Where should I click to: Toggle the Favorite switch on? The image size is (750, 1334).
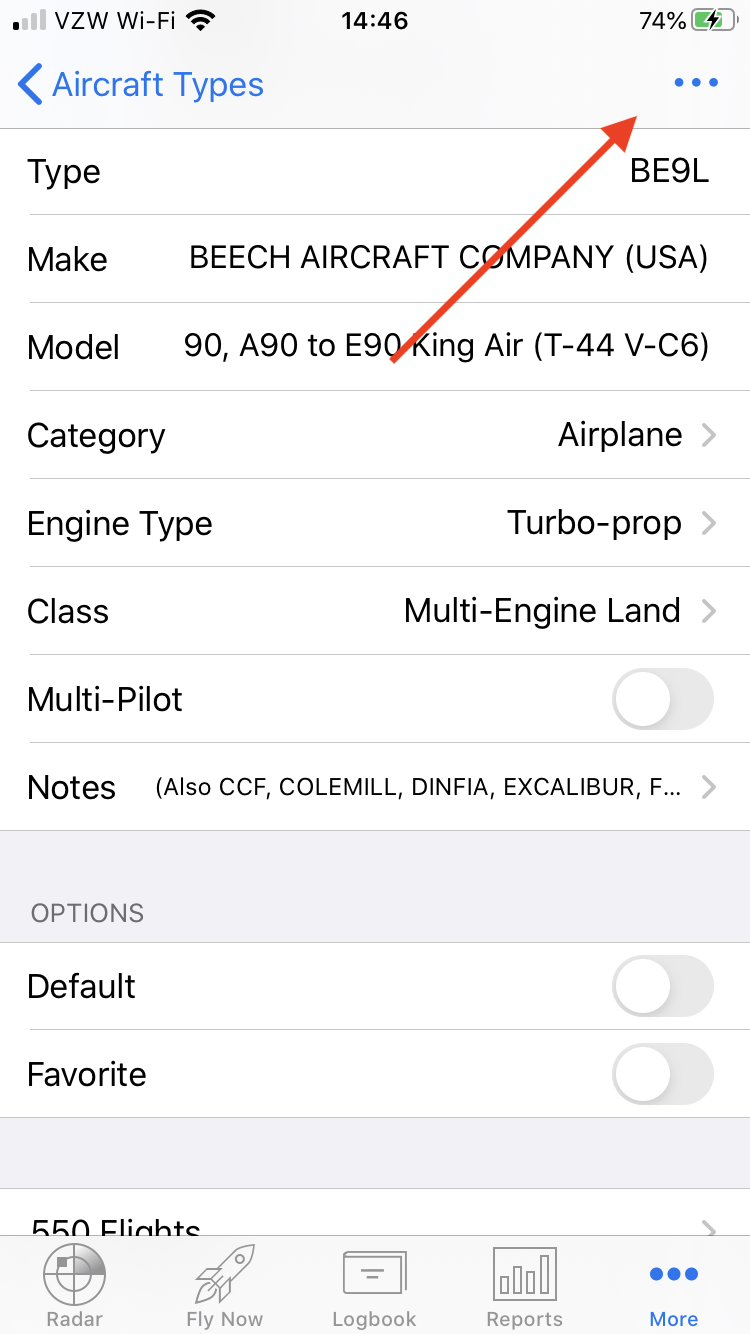[x=662, y=1074]
